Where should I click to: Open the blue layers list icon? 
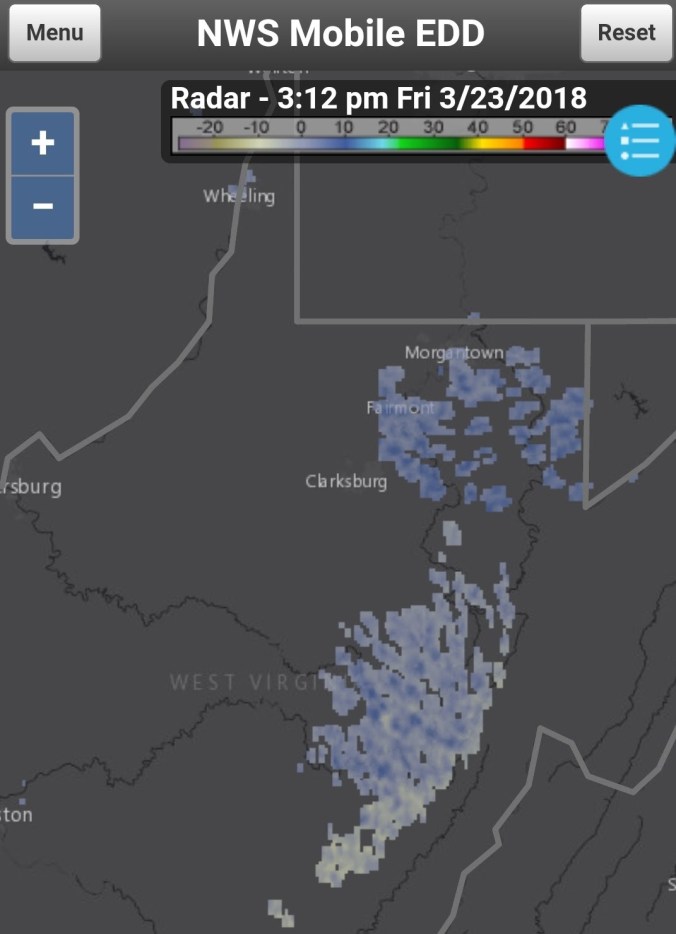point(640,141)
